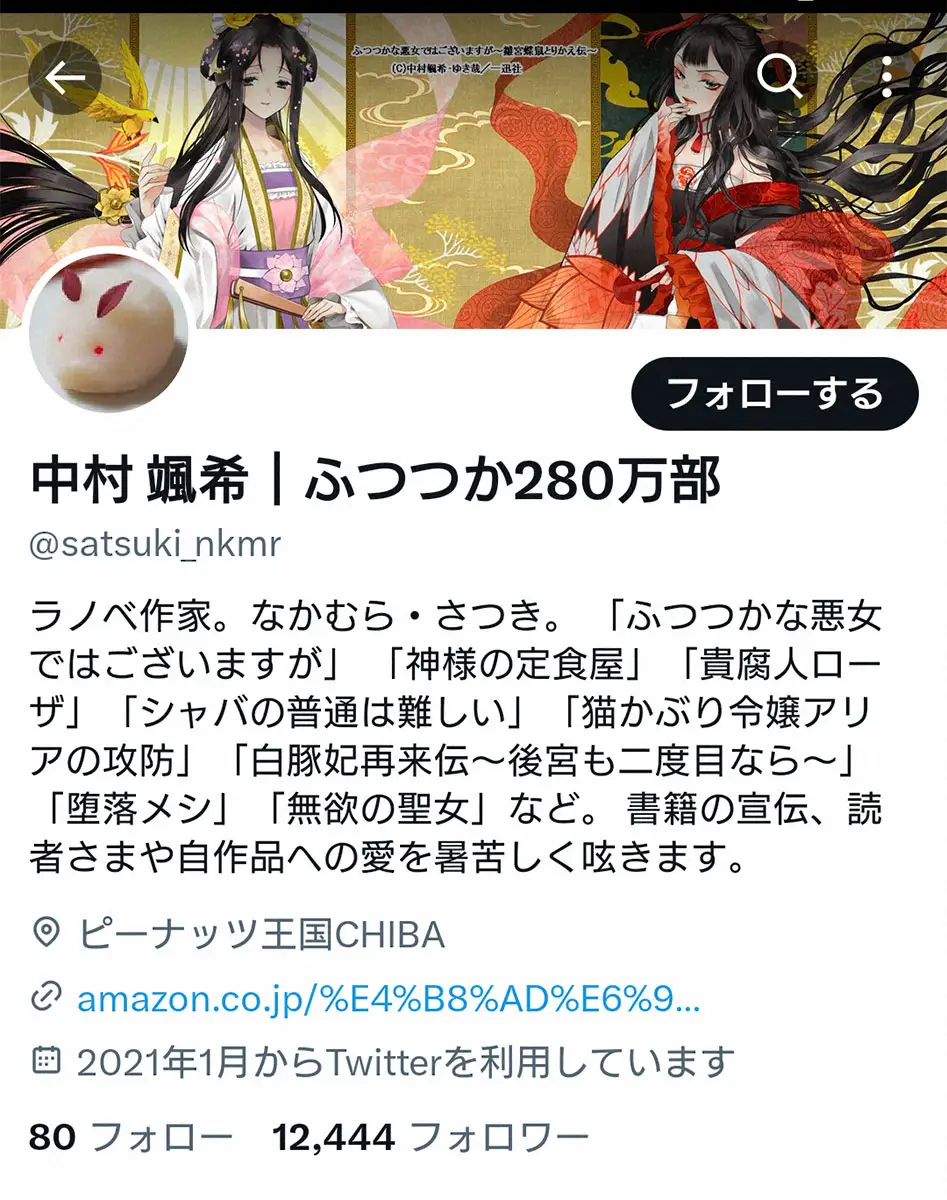Tap the フォローする button
947x1200 pixels.
774,393
